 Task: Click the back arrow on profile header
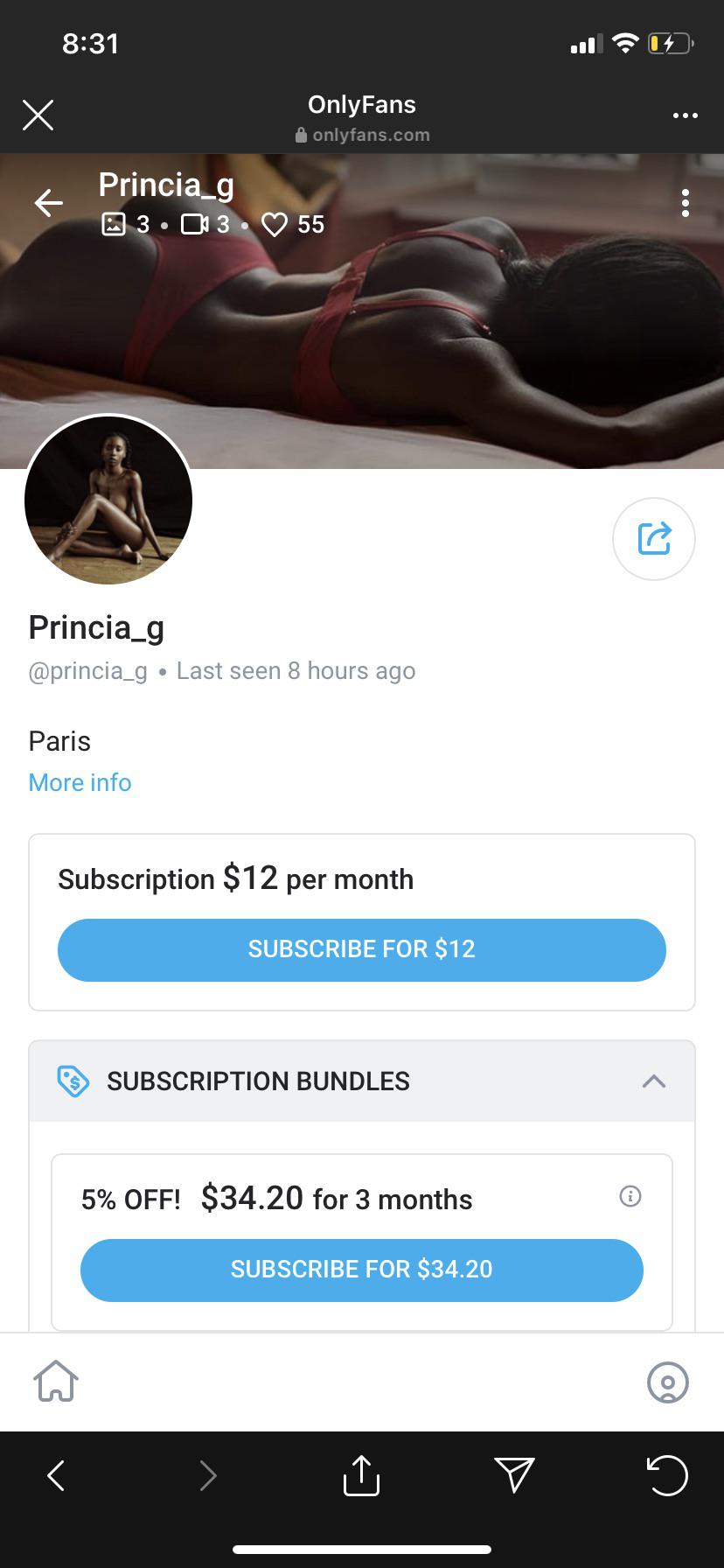click(x=48, y=203)
